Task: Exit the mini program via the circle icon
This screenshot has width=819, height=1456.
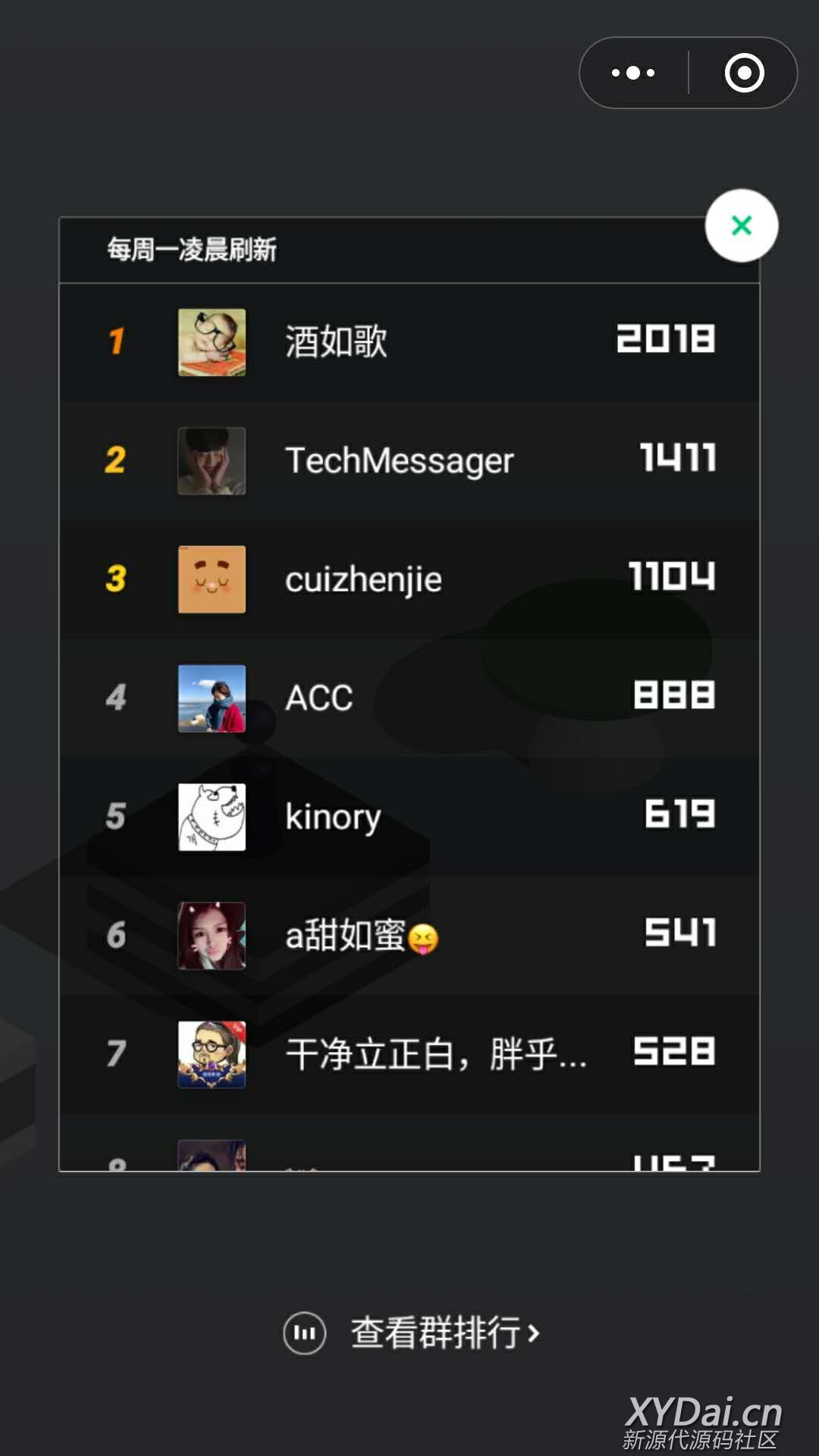Action: [x=744, y=73]
